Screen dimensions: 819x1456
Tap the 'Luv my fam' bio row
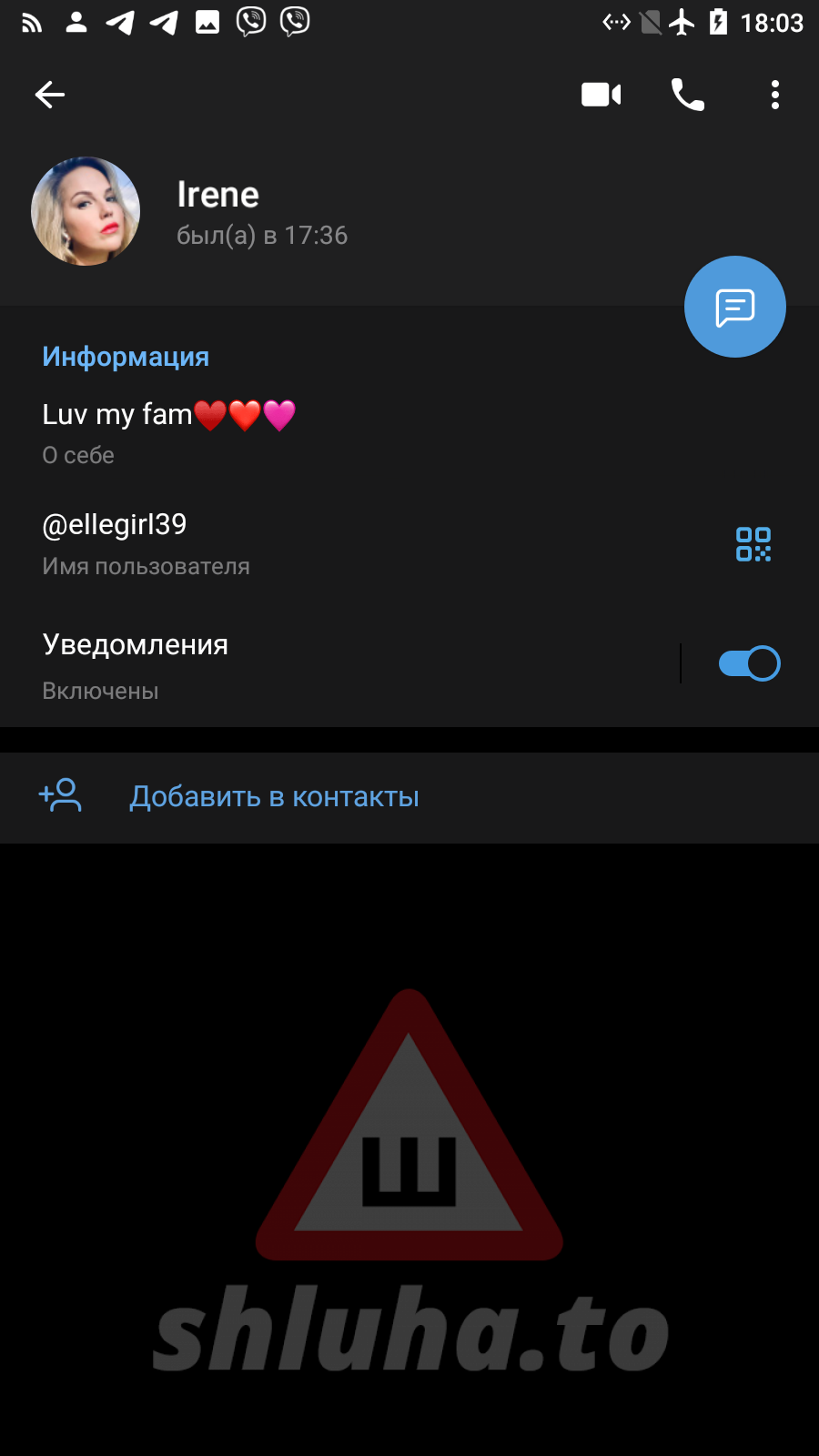273,430
